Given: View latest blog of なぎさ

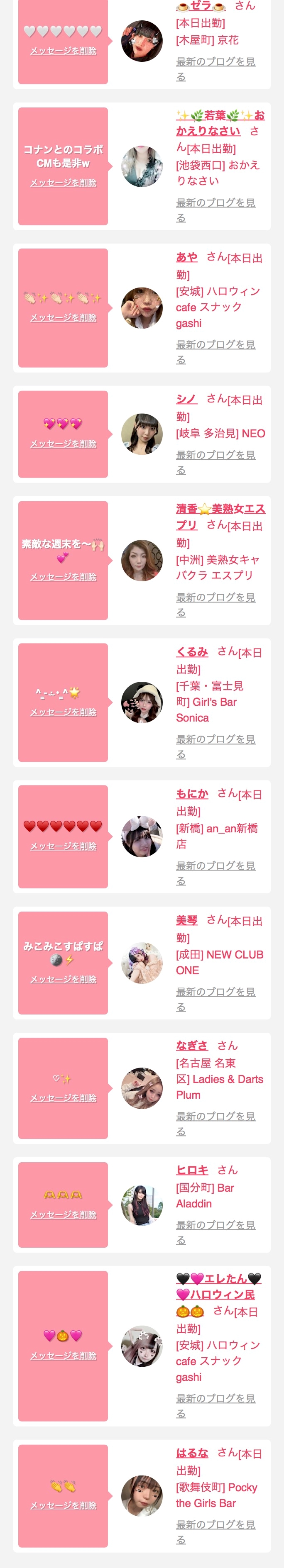Looking at the screenshot, I should [x=216, y=1124].
